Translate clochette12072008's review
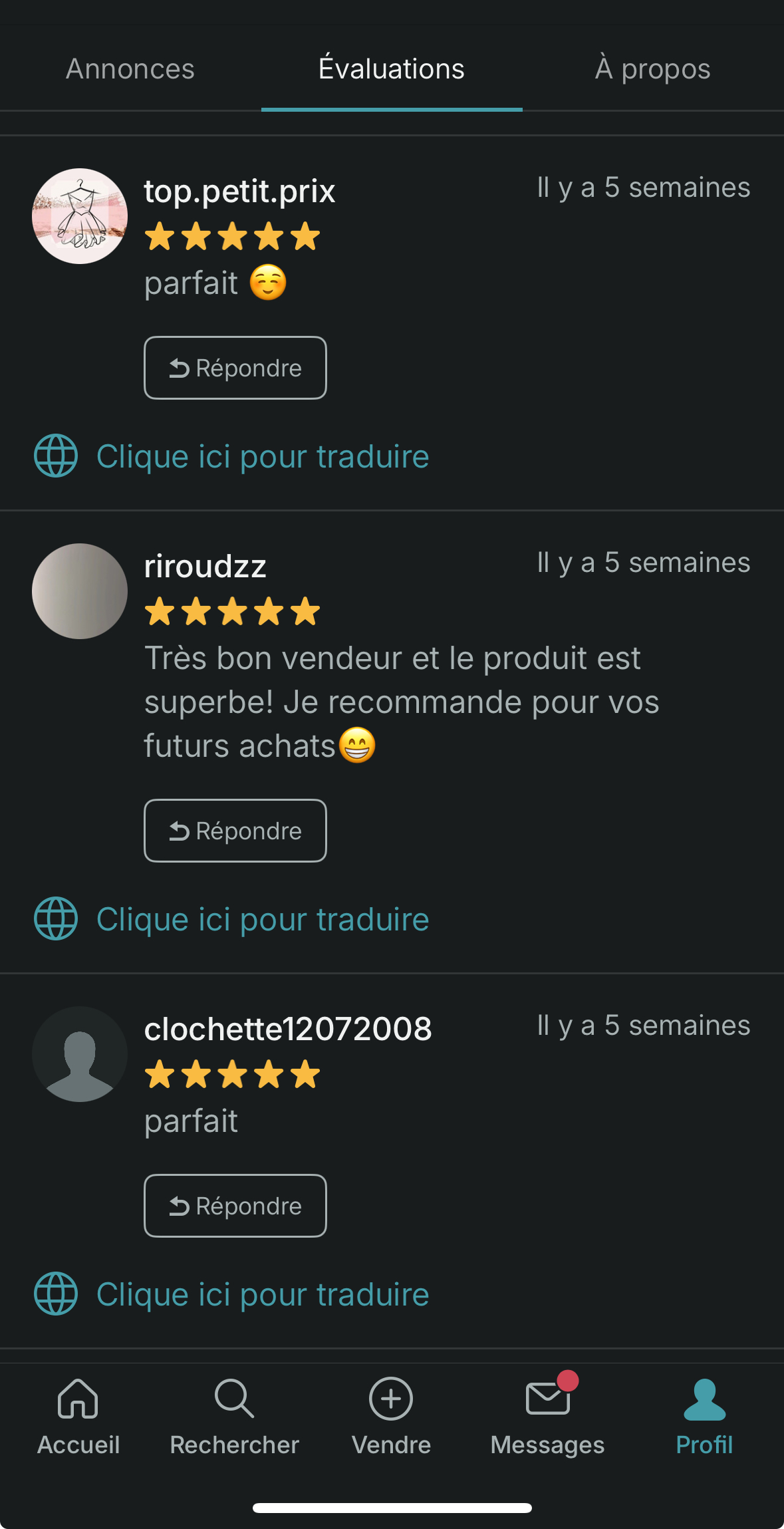The height and width of the screenshot is (1529, 784). 262,1295
